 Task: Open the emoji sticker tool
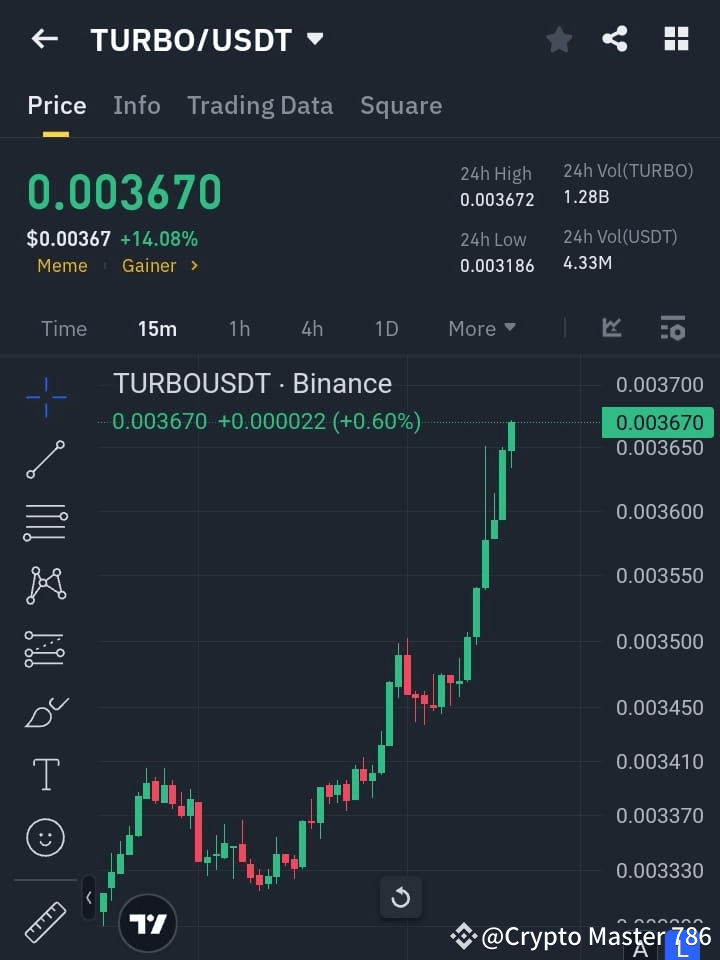coord(45,837)
